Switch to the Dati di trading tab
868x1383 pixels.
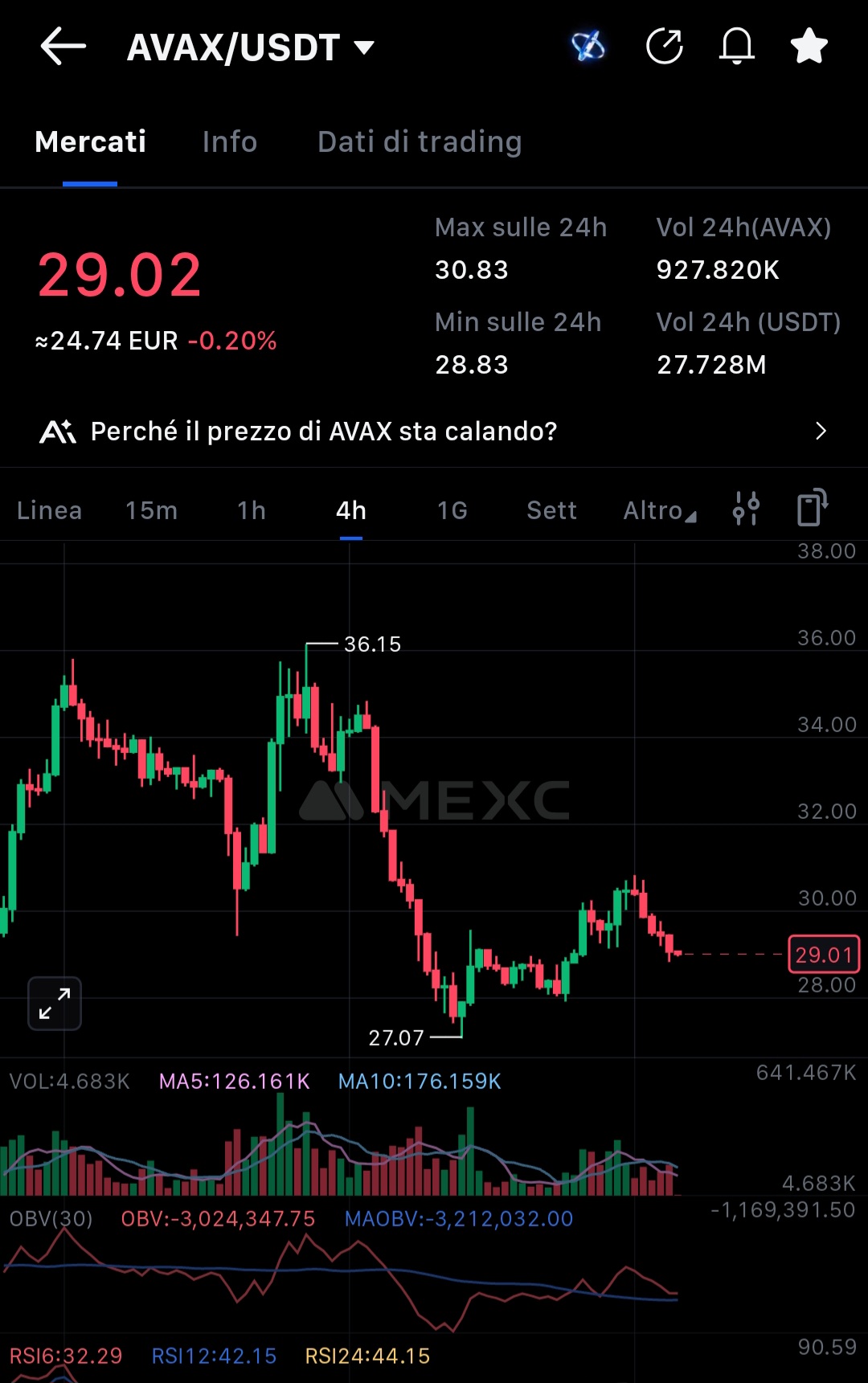[420, 142]
